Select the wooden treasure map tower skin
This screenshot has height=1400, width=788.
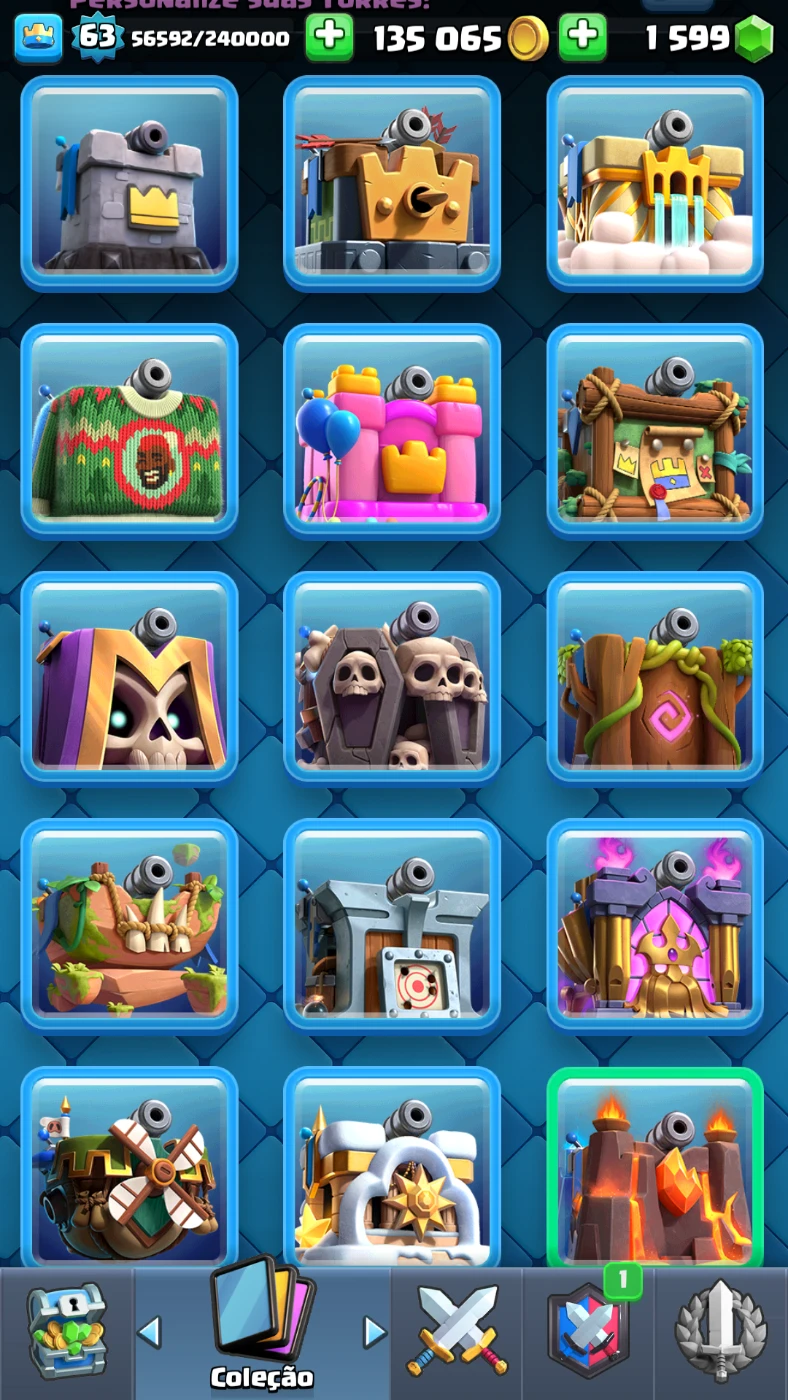(655, 432)
